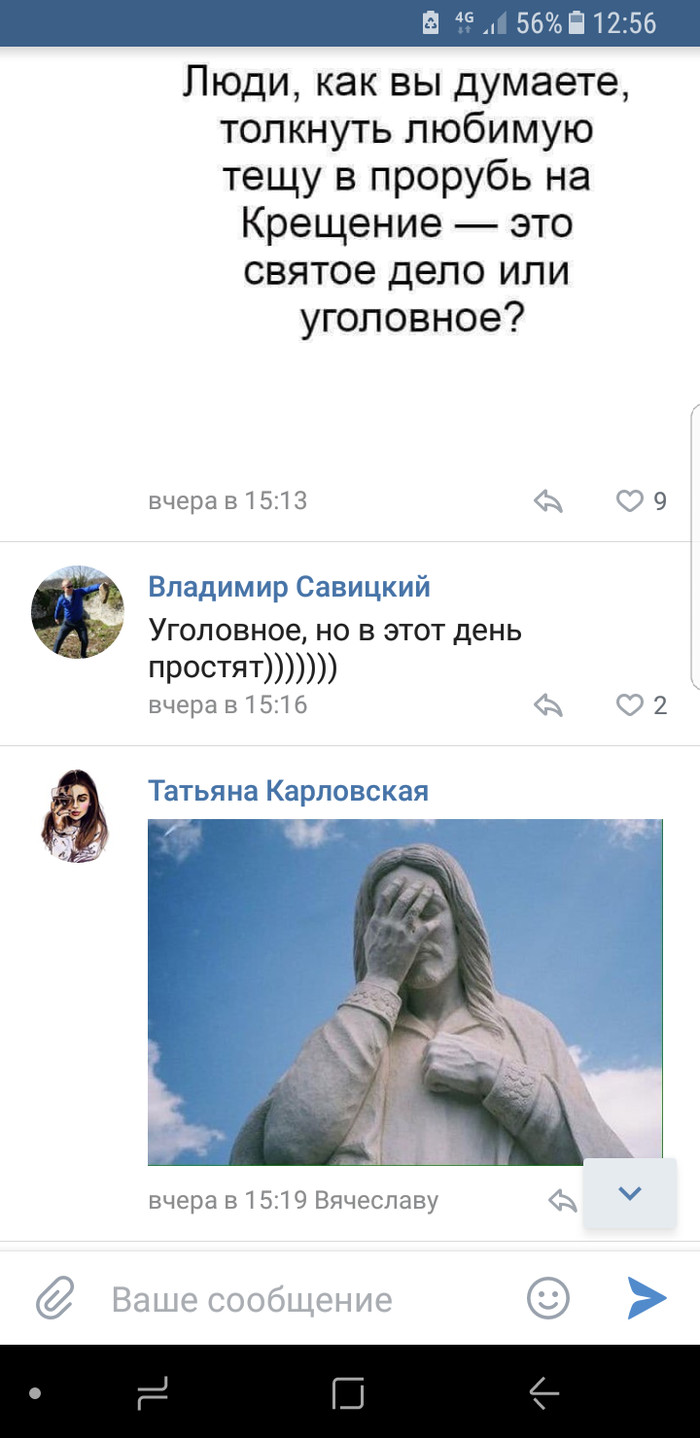Image resolution: width=700 pixels, height=1438 pixels.
Task: Send the comment with the arrow
Action: [x=646, y=1299]
